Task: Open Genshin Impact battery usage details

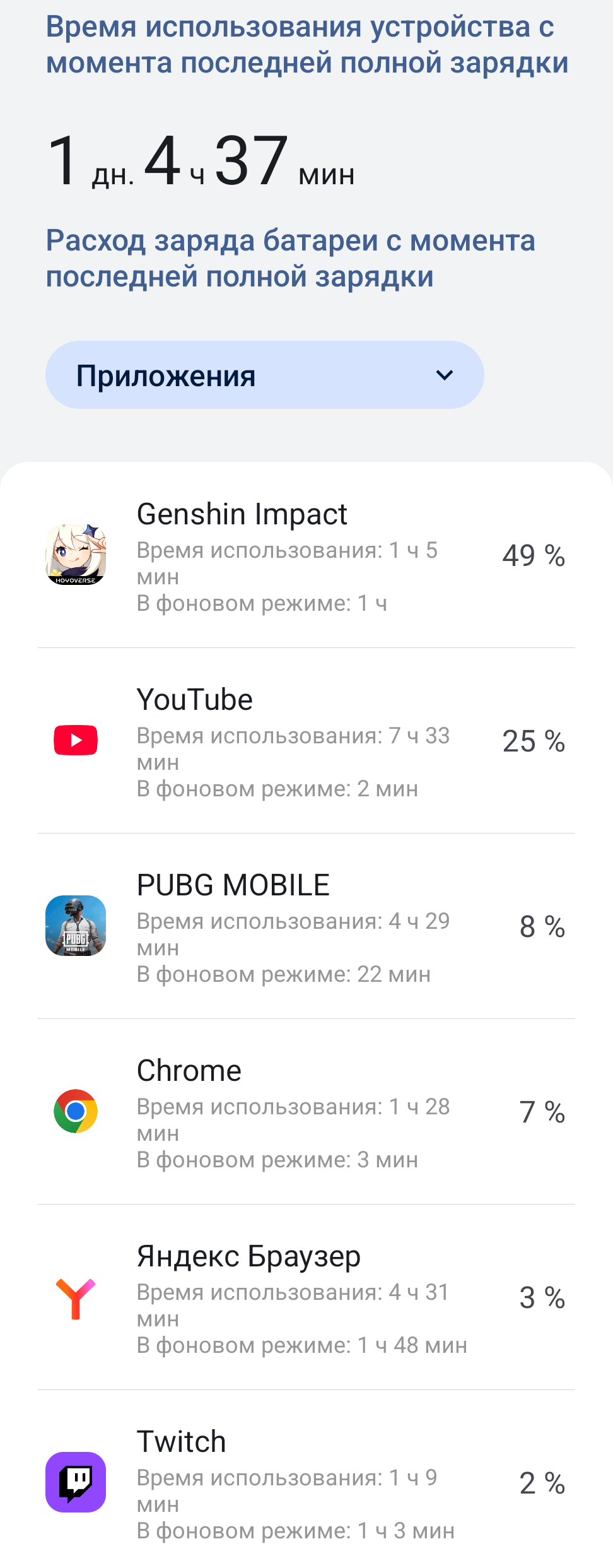Action: tap(306, 556)
